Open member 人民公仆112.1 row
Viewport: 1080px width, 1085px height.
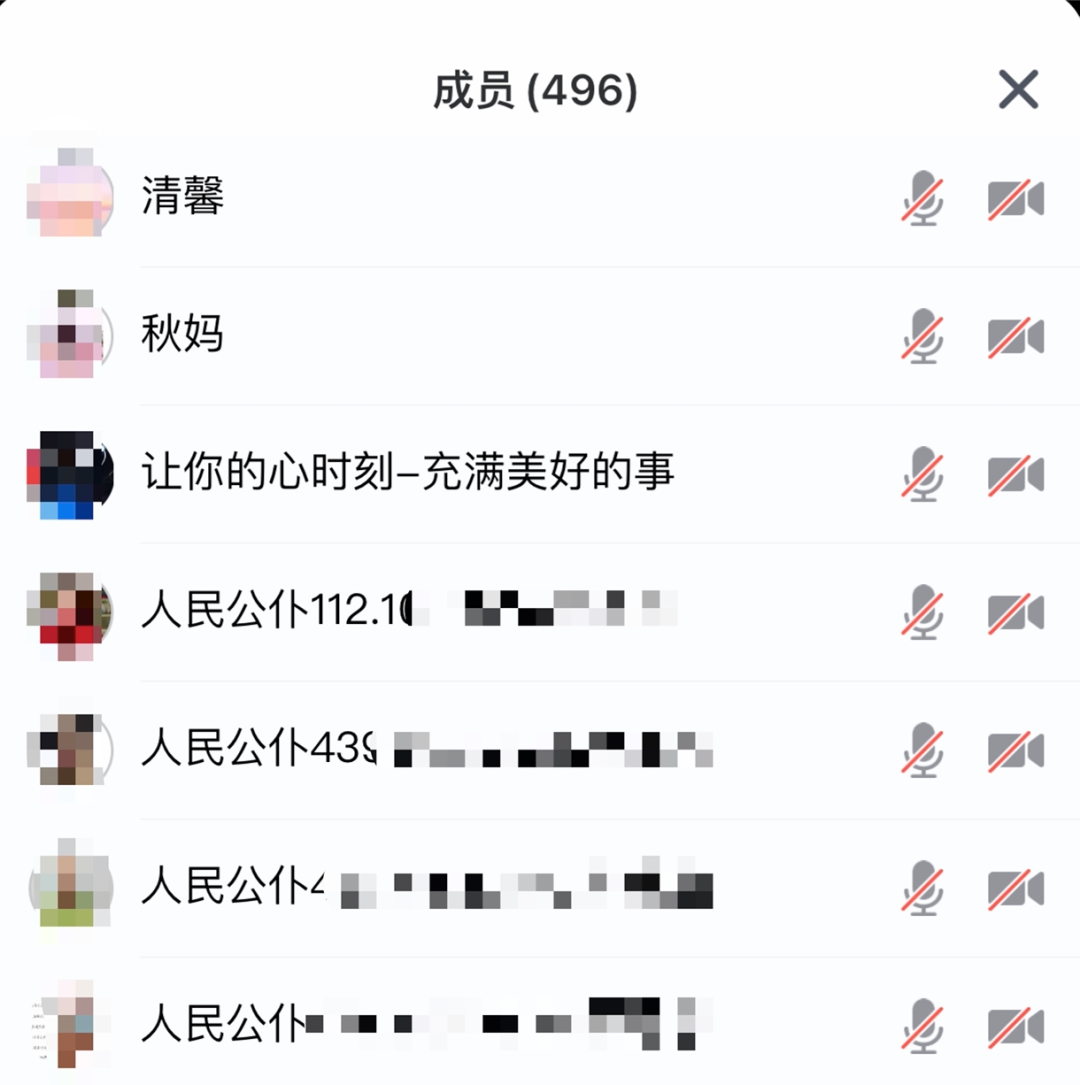coord(277,611)
